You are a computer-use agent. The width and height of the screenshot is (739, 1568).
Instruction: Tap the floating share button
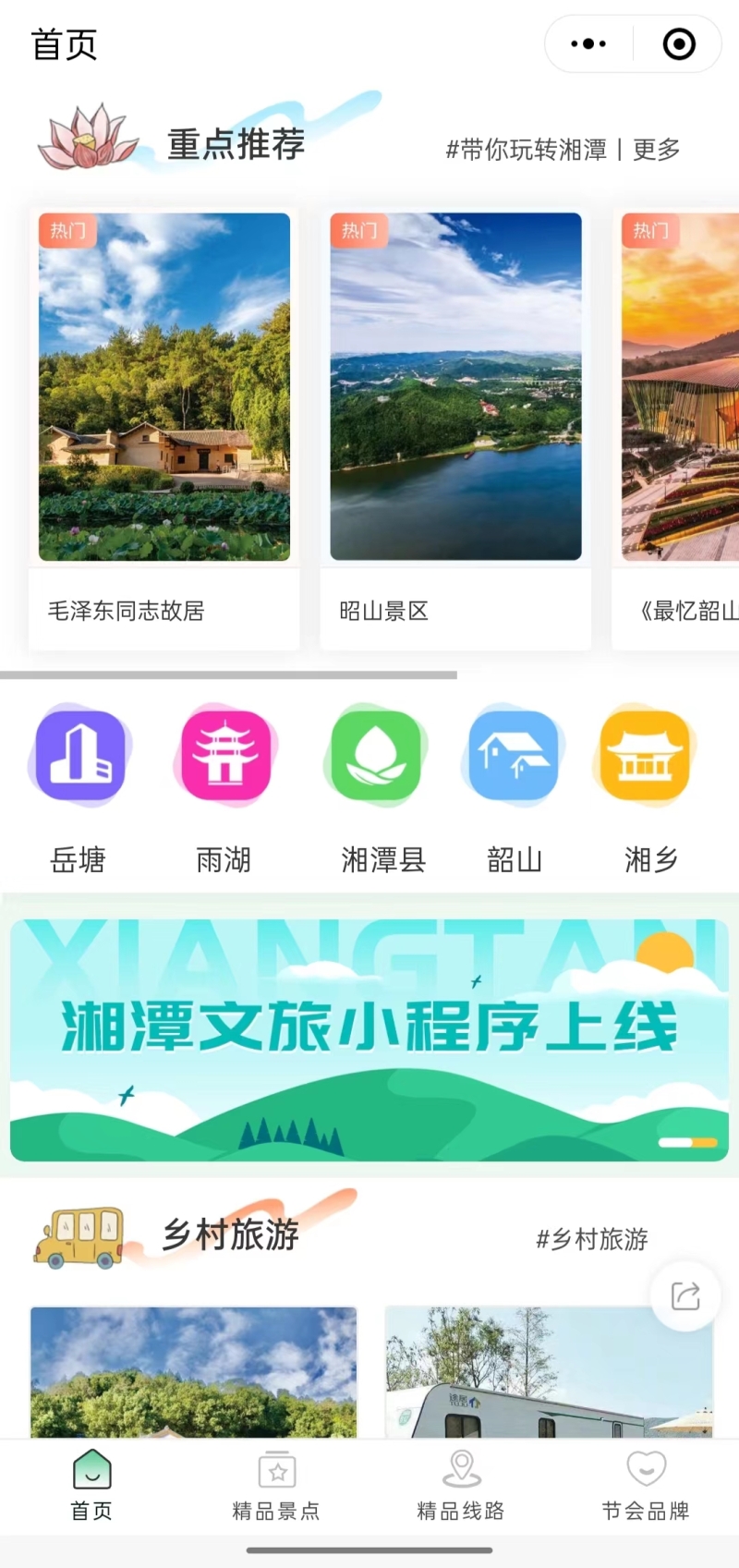[685, 1295]
